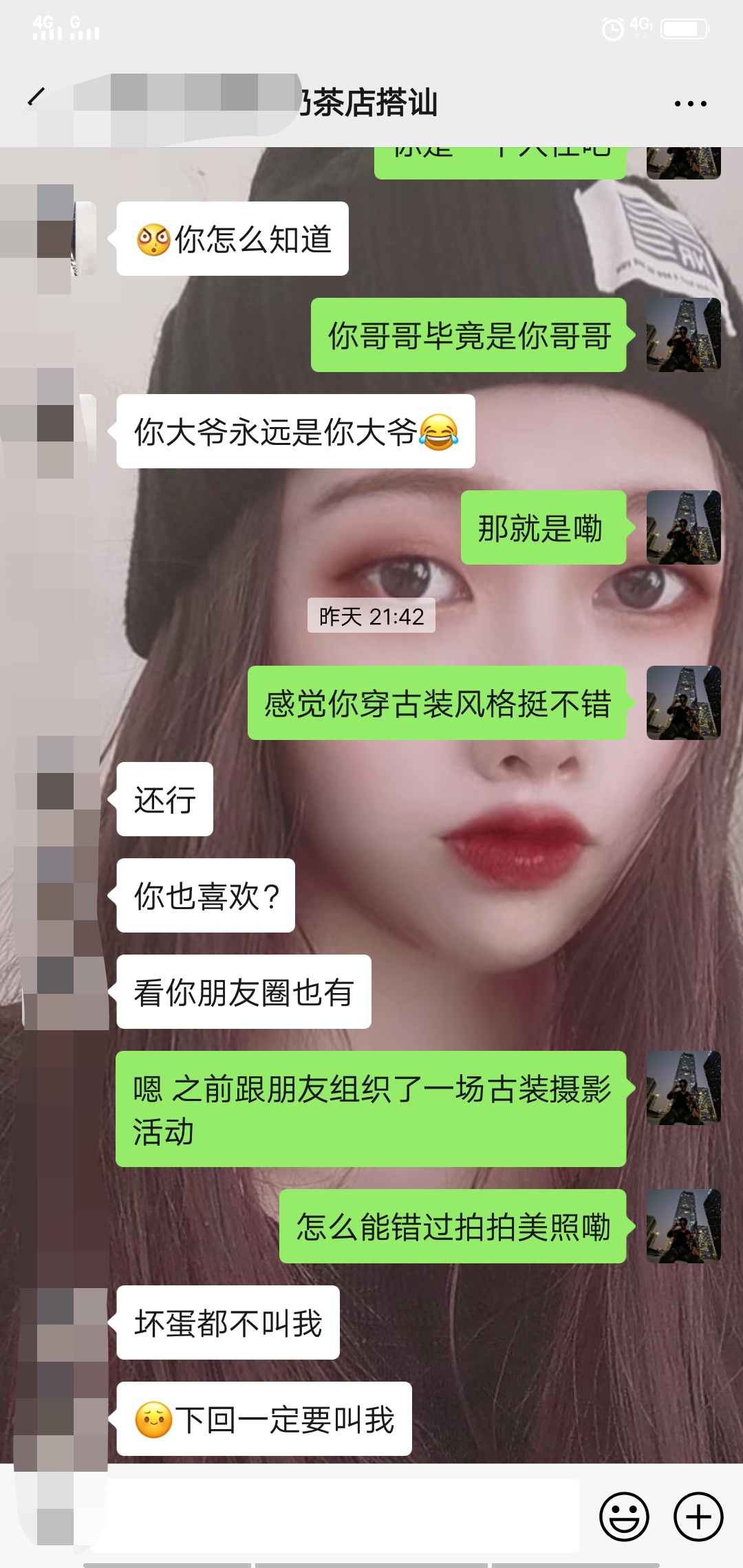Tap sender avatar beside 怎么能错过拍拍美照嘞
The width and height of the screenshot is (743, 1568).
pos(683,1226)
